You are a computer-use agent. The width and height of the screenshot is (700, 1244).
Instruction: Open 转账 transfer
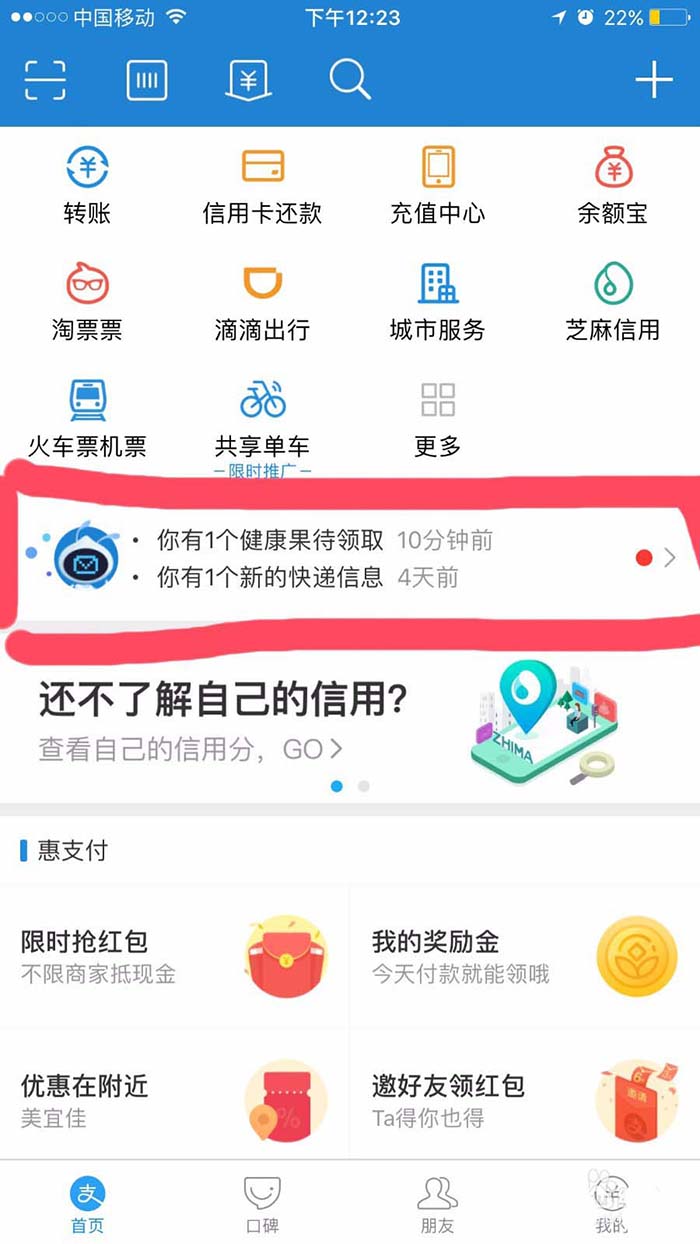pos(87,185)
